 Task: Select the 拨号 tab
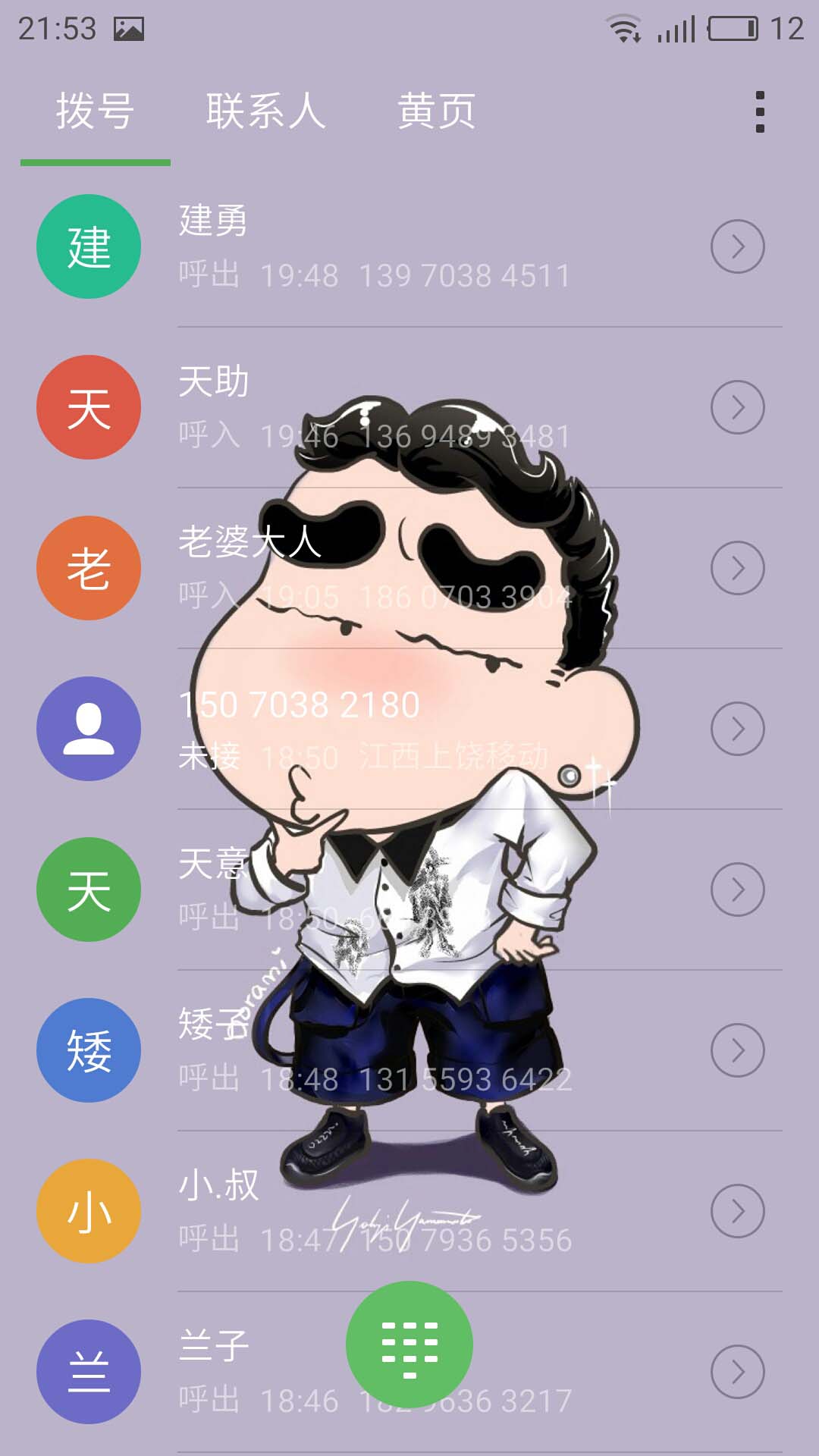pos(96,112)
